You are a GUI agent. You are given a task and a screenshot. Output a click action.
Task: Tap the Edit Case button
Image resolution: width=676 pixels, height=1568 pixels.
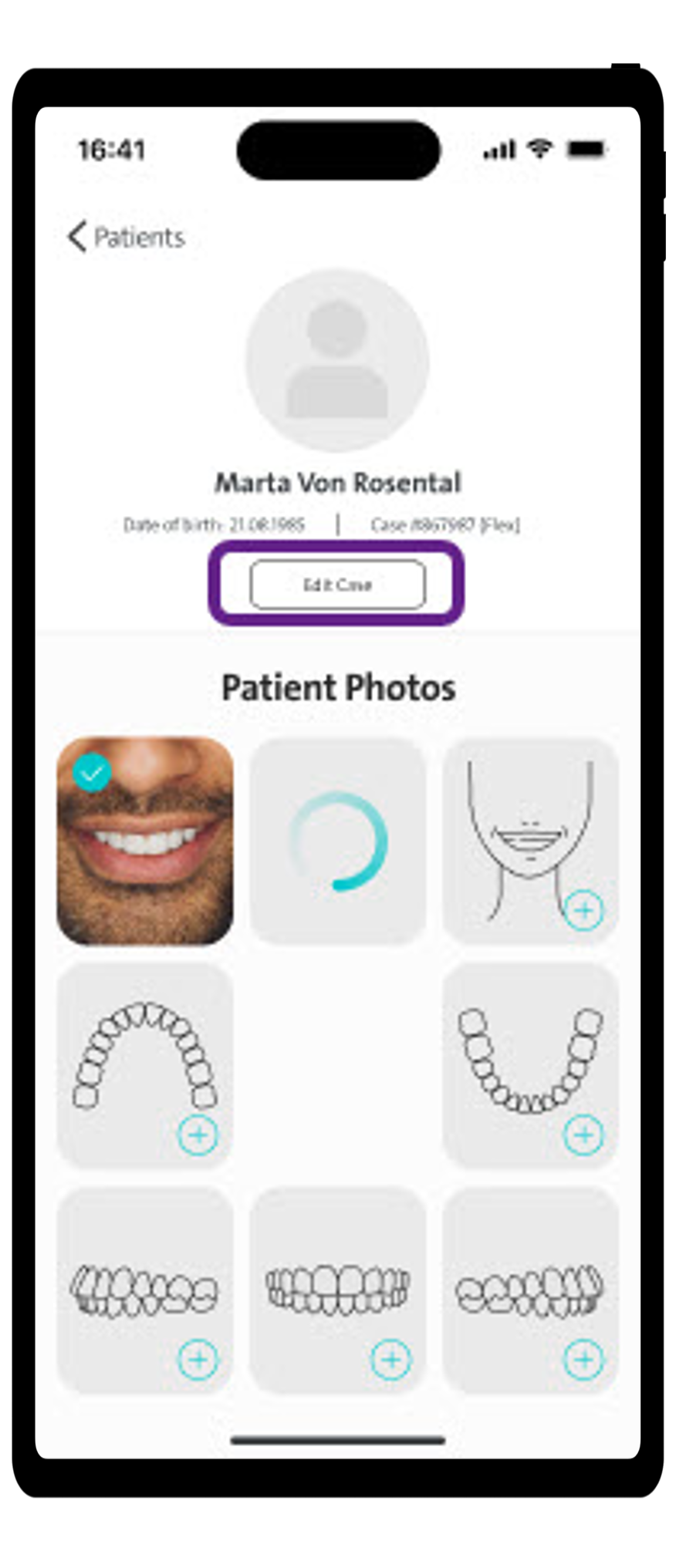click(x=337, y=585)
